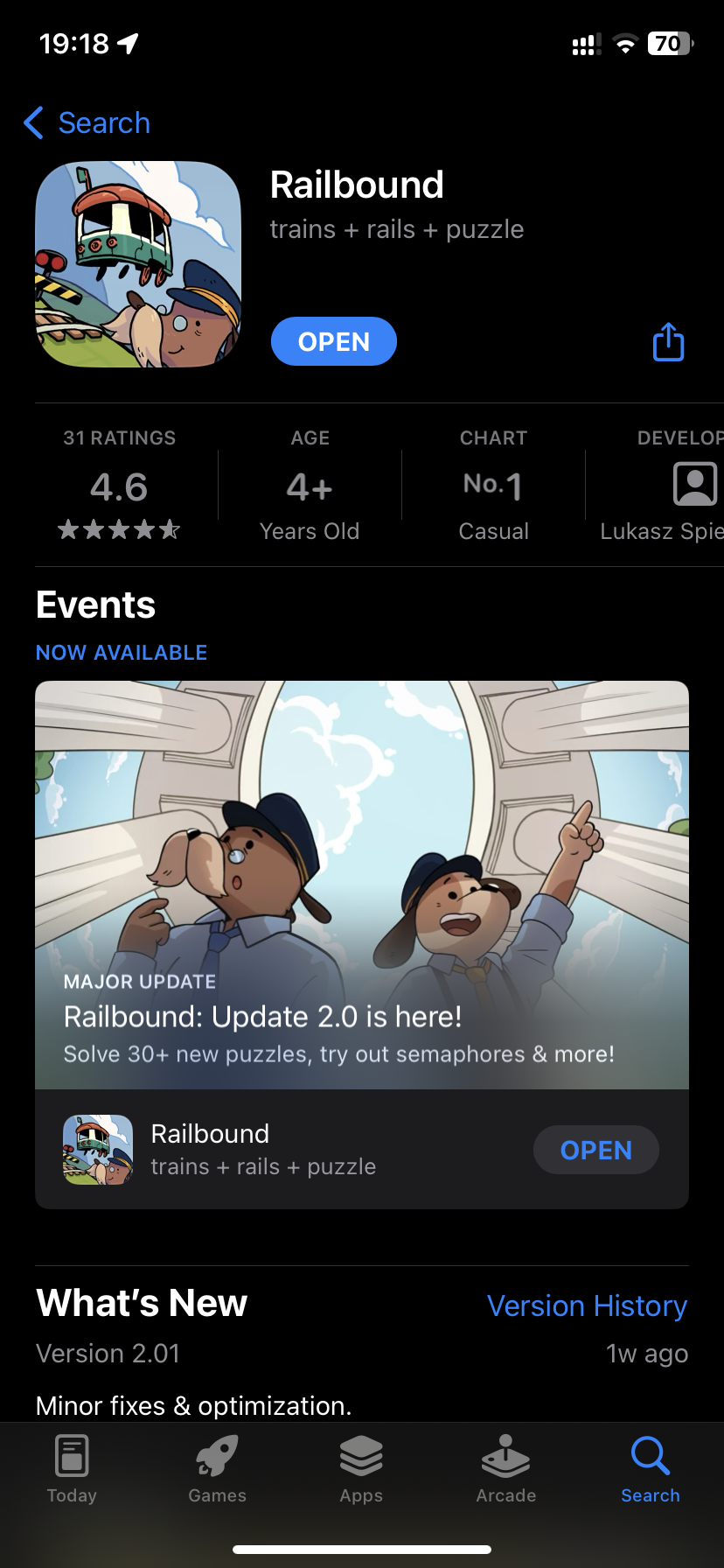Screen dimensions: 724x1568
Task: Switch to the Apps tab
Action: pos(362,1470)
